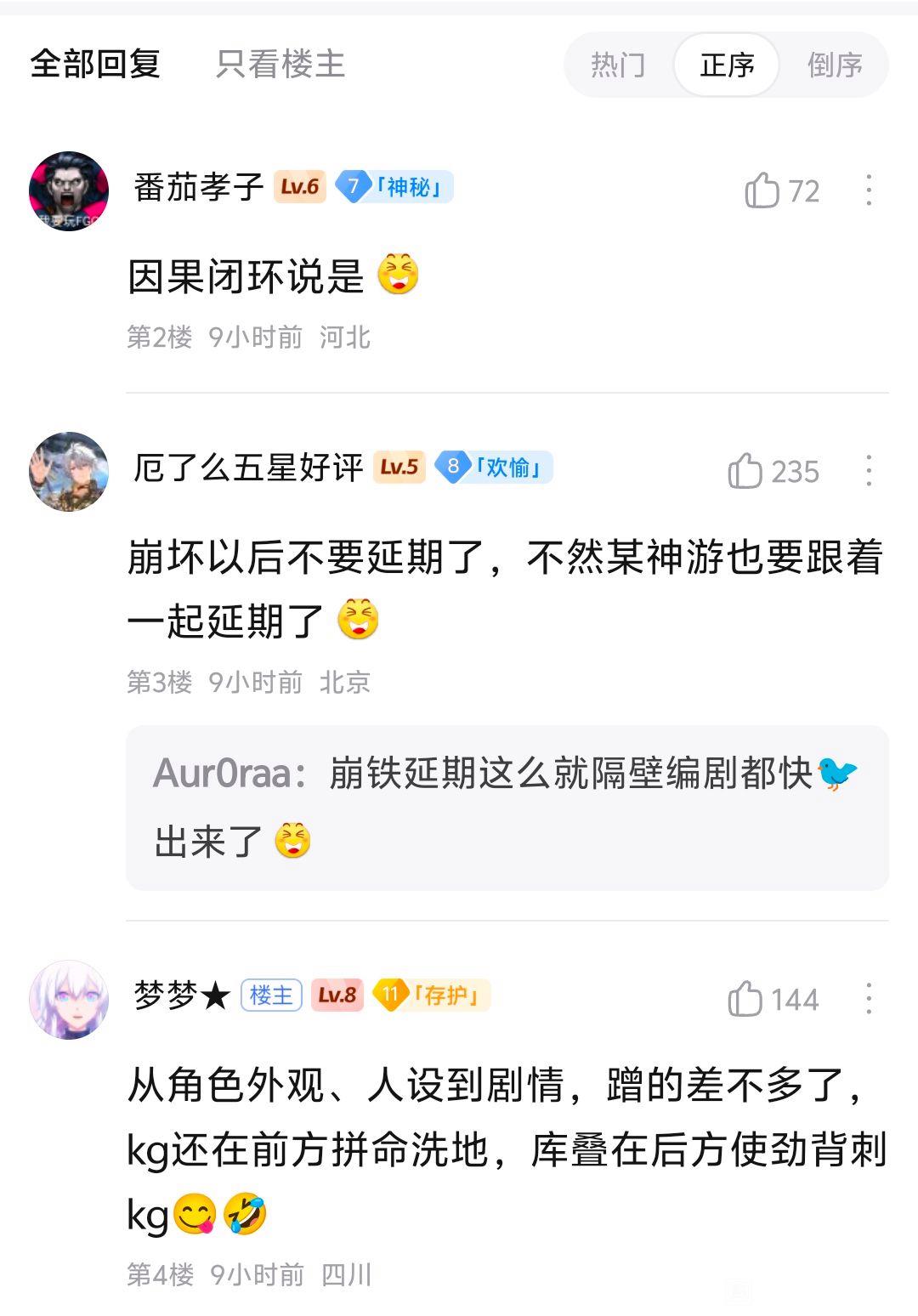Sort replies by 热门

pos(618,65)
